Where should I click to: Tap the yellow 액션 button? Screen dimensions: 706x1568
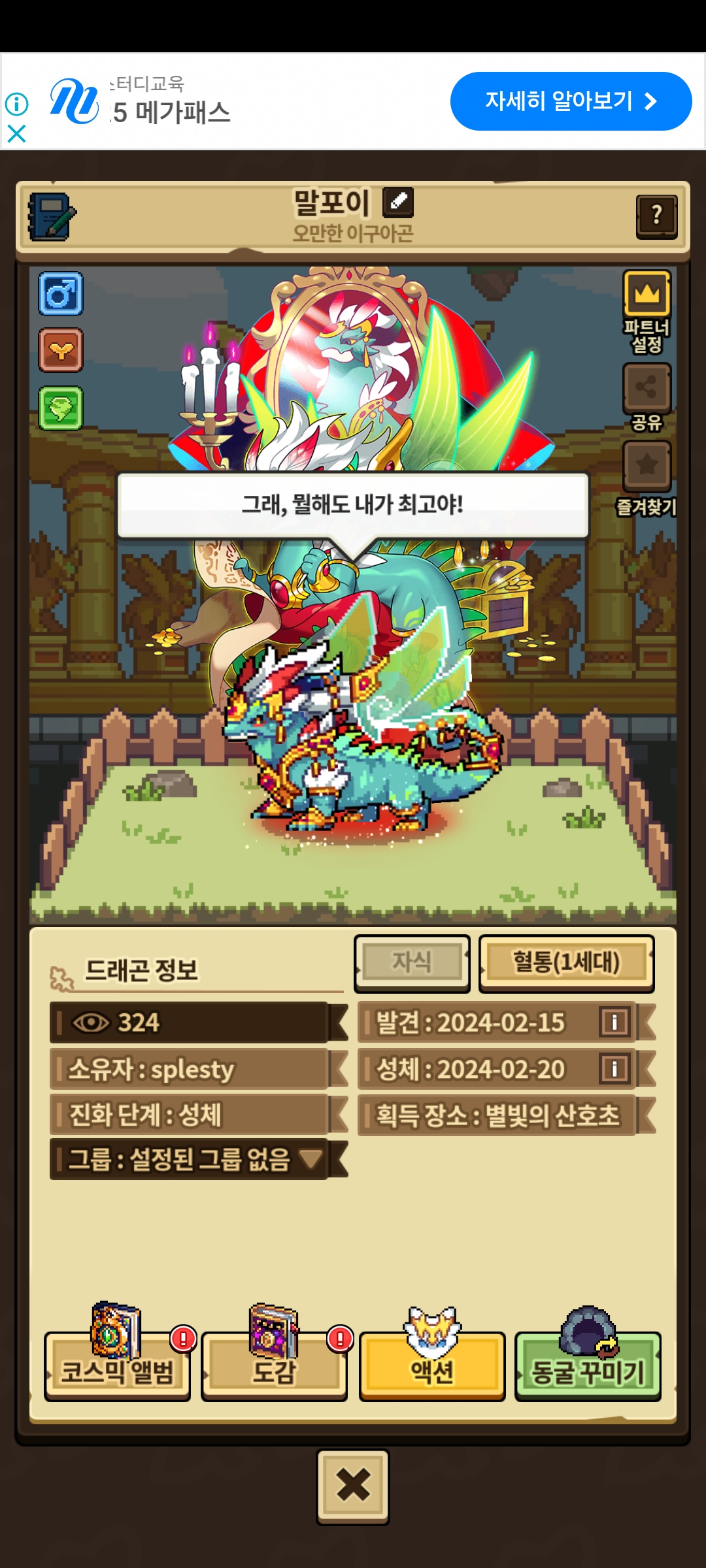432,1365
